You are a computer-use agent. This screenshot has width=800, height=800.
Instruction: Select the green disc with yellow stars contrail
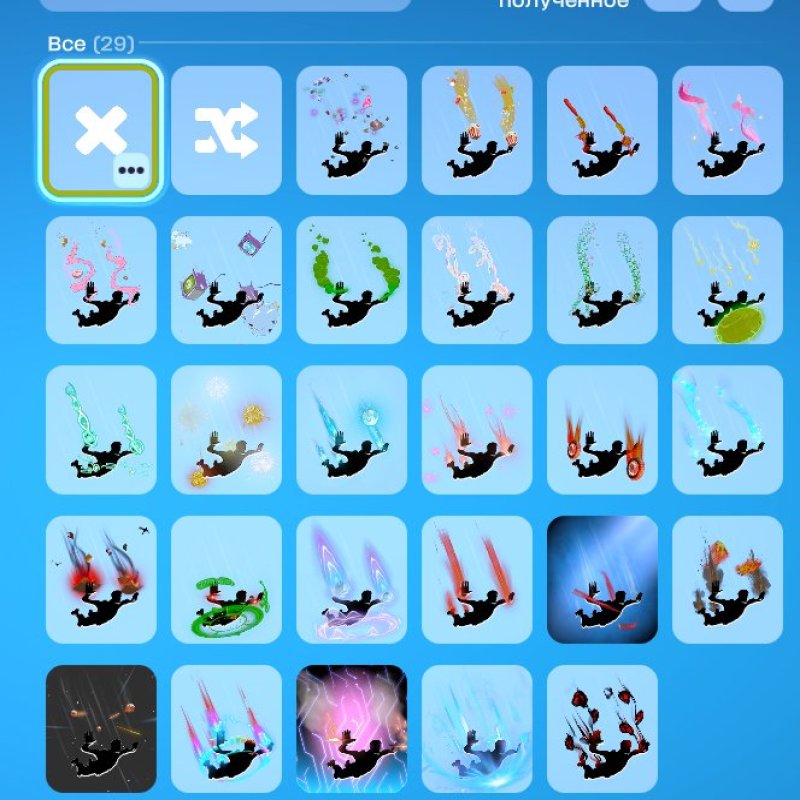pyautogui.click(x=727, y=280)
